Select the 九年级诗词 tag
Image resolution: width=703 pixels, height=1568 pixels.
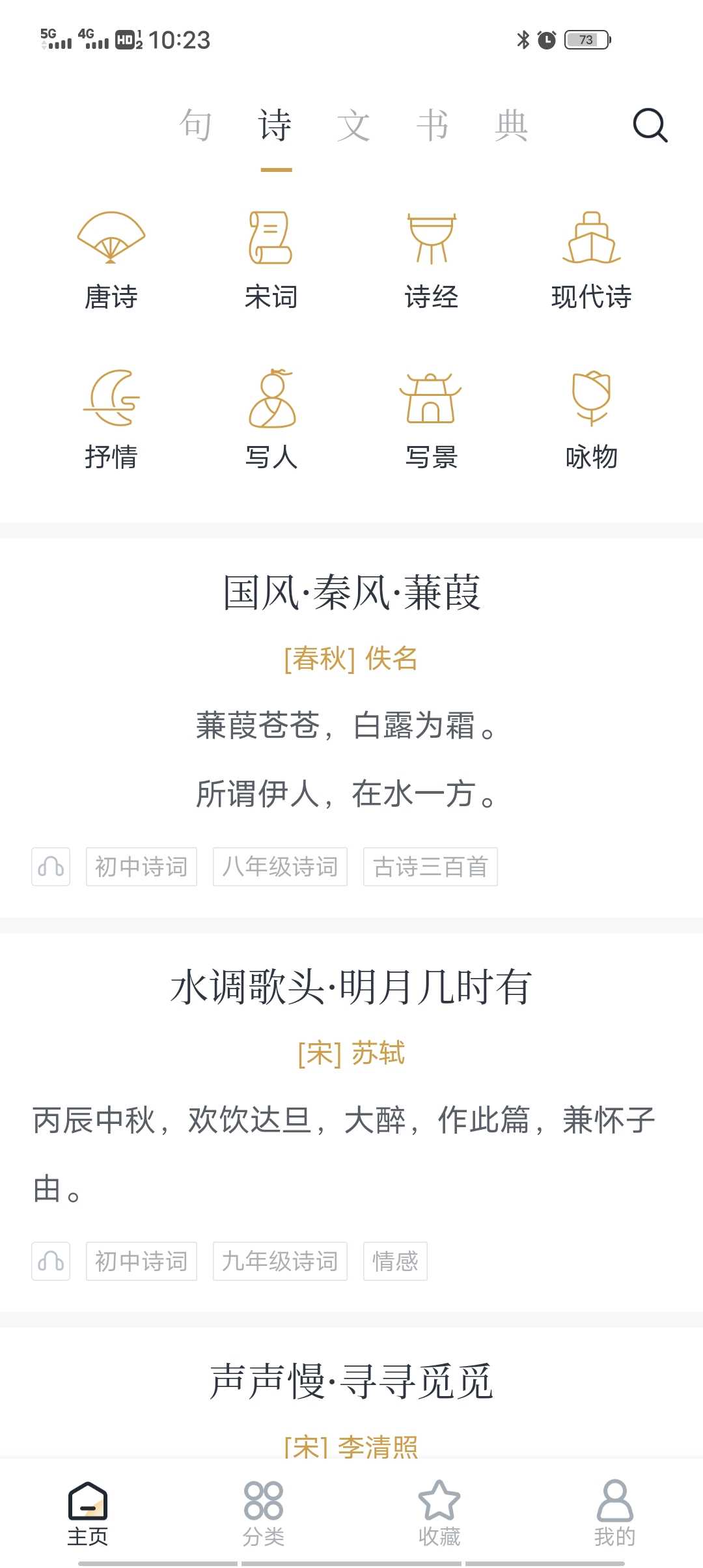[280, 1261]
